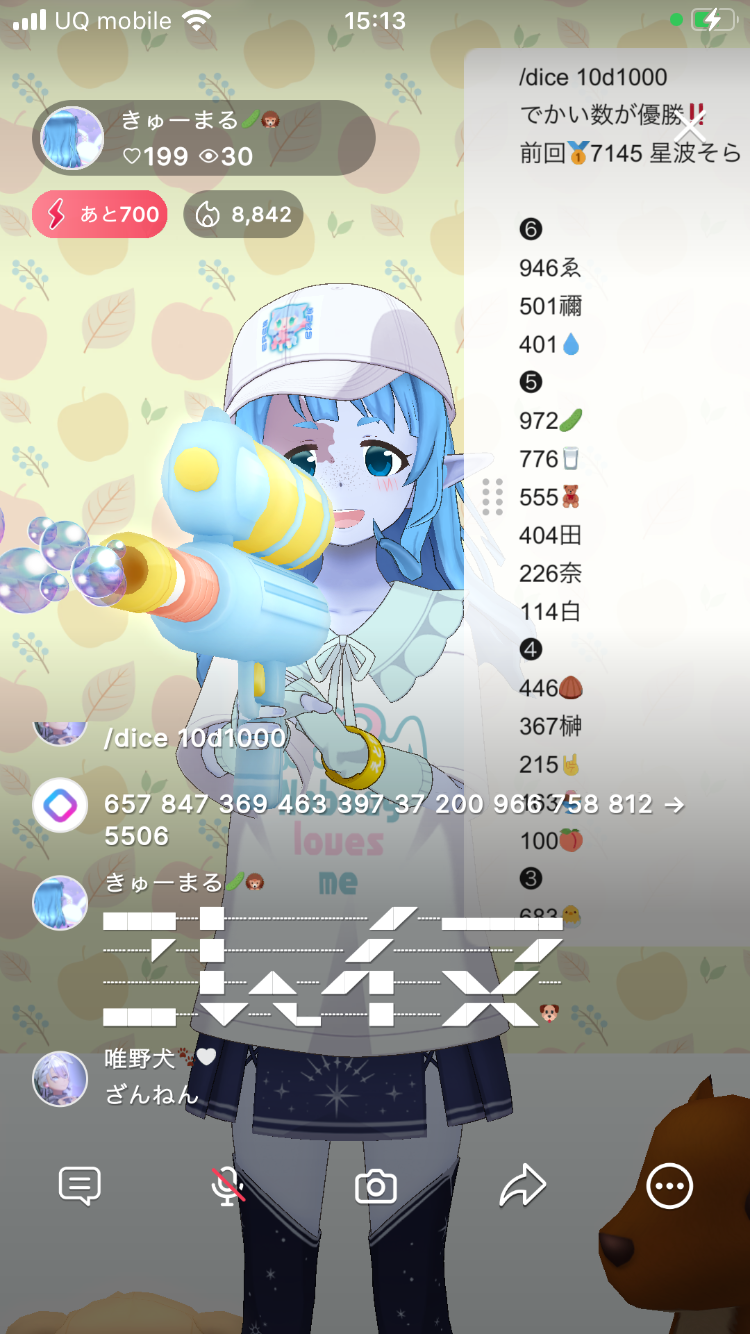Take a screenshot with camera icon

coord(376,1187)
